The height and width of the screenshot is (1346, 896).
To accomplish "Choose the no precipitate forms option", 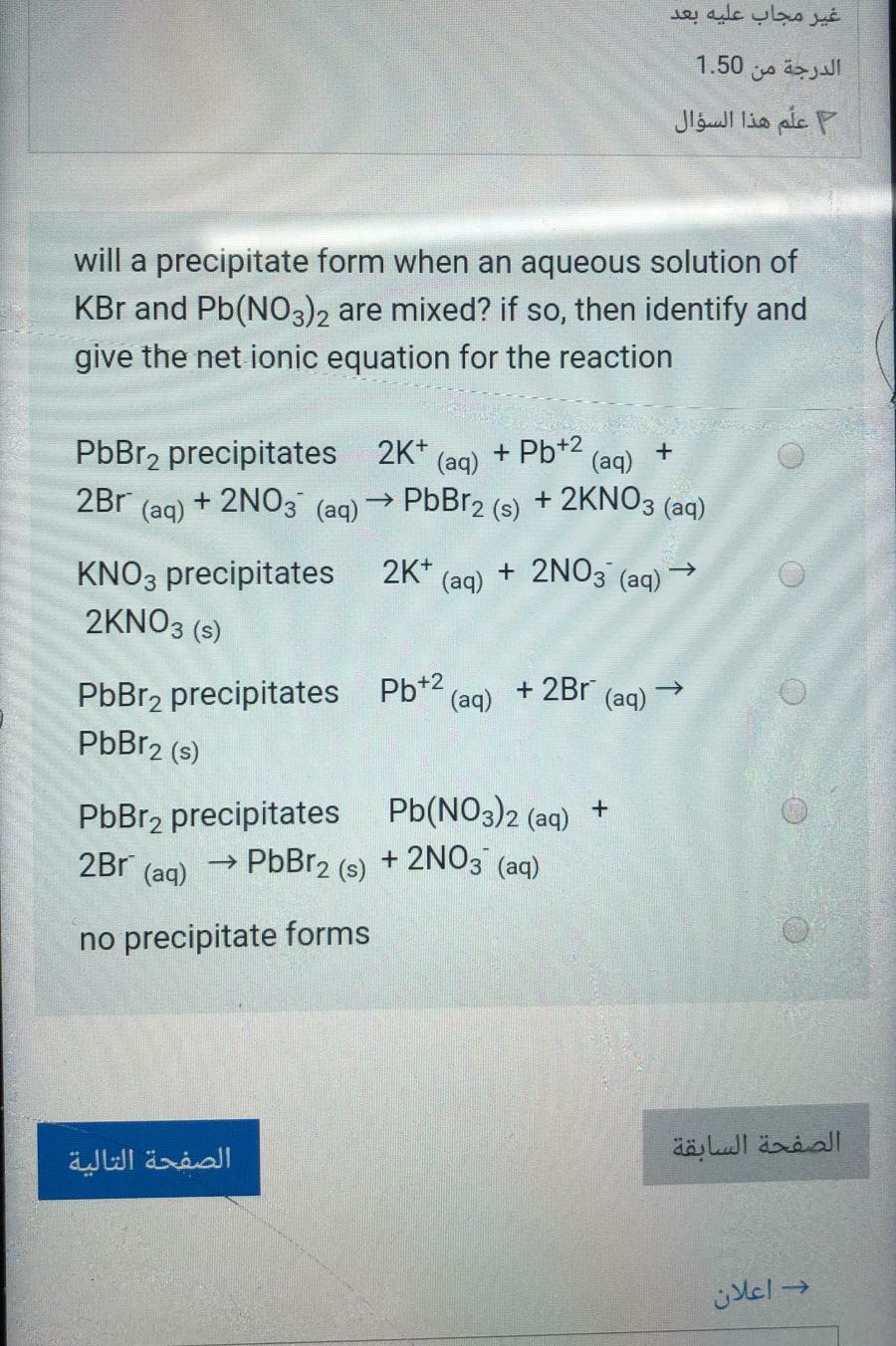I will pyautogui.click(x=793, y=930).
